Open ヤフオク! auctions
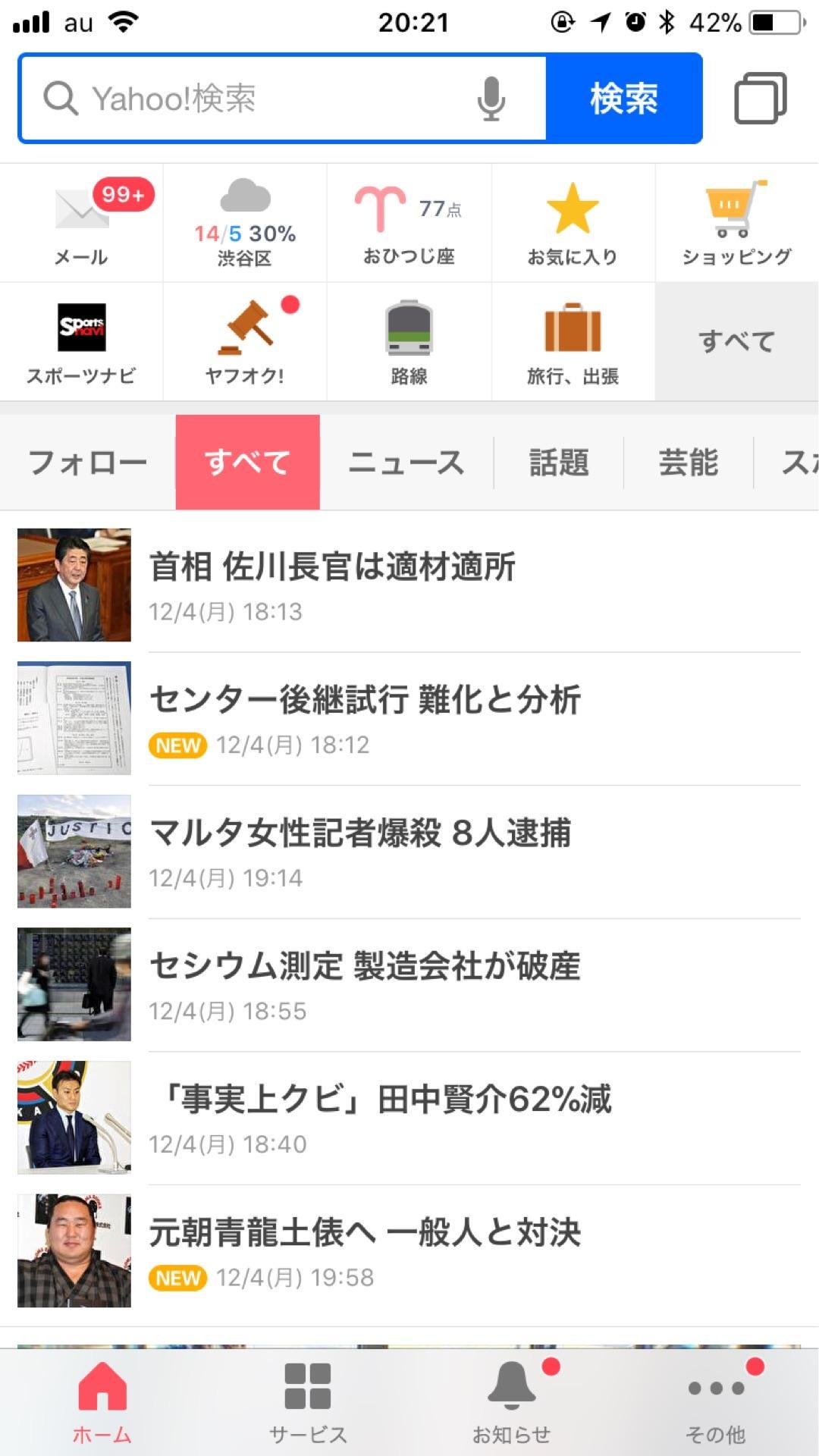Viewport: 819px width, 1456px height. coord(244,342)
